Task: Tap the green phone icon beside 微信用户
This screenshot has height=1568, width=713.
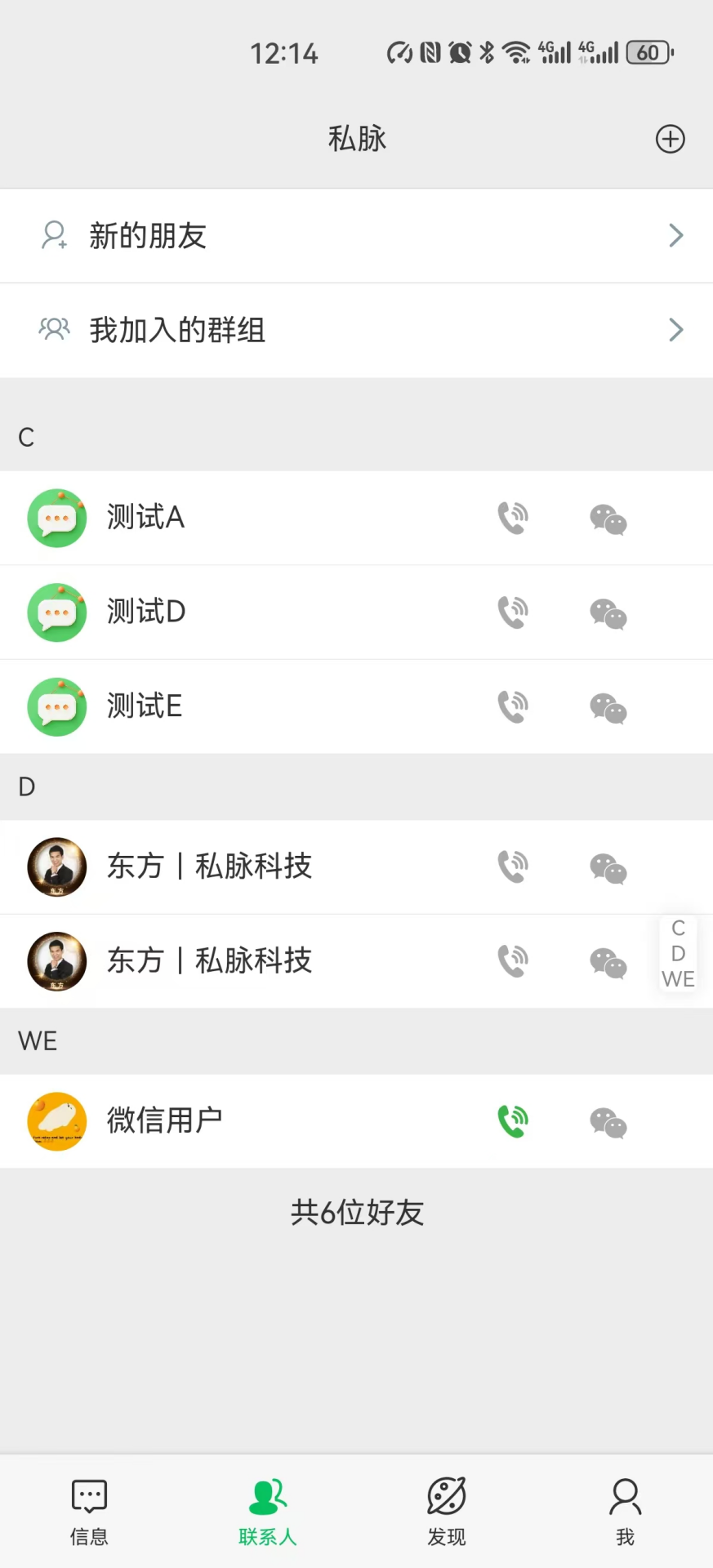Action: click(513, 1121)
